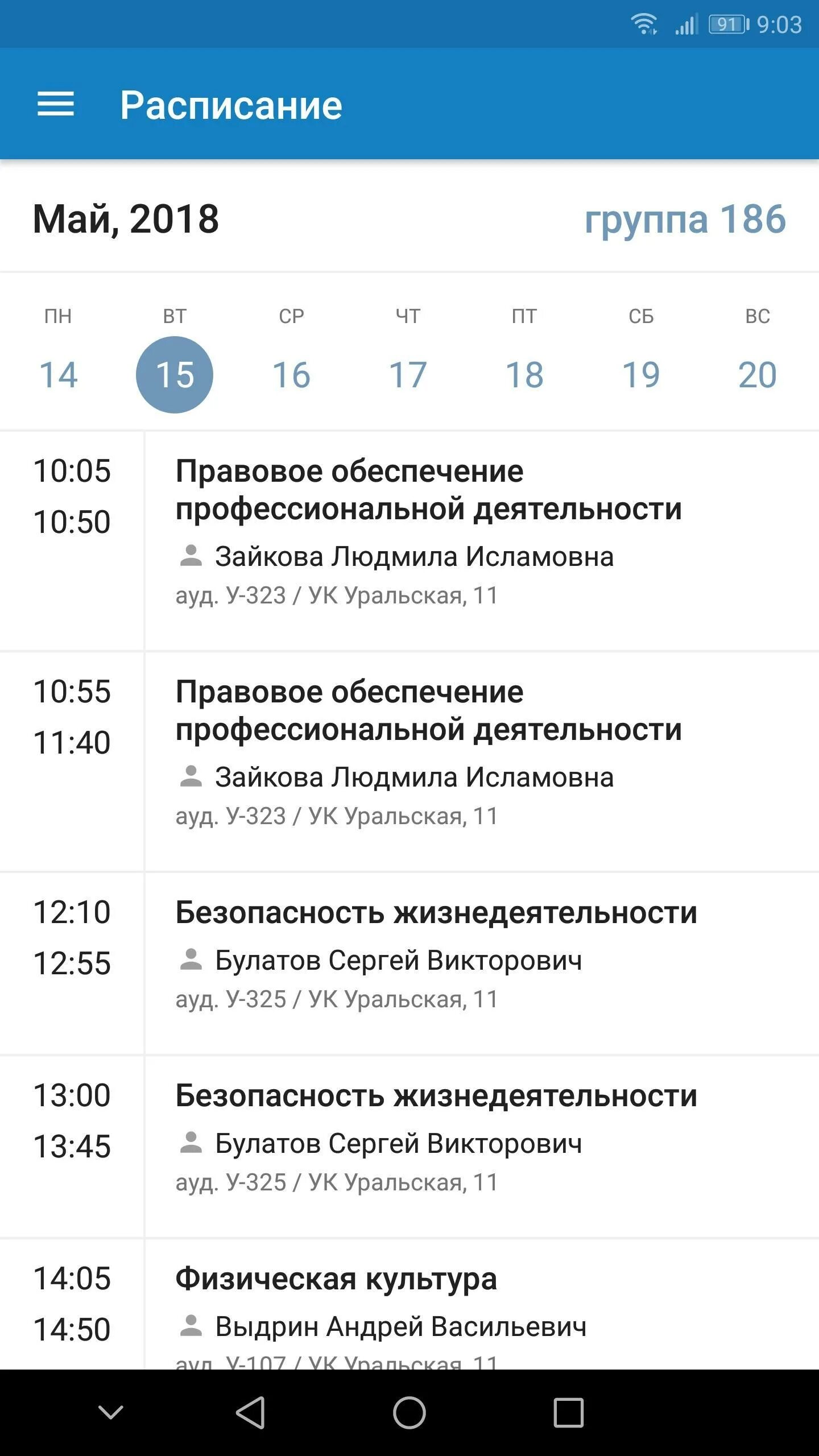The width and height of the screenshot is (819, 1456).
Task: Go to the system home screen
Action: pyautogui.click(x=409, y=1413)
